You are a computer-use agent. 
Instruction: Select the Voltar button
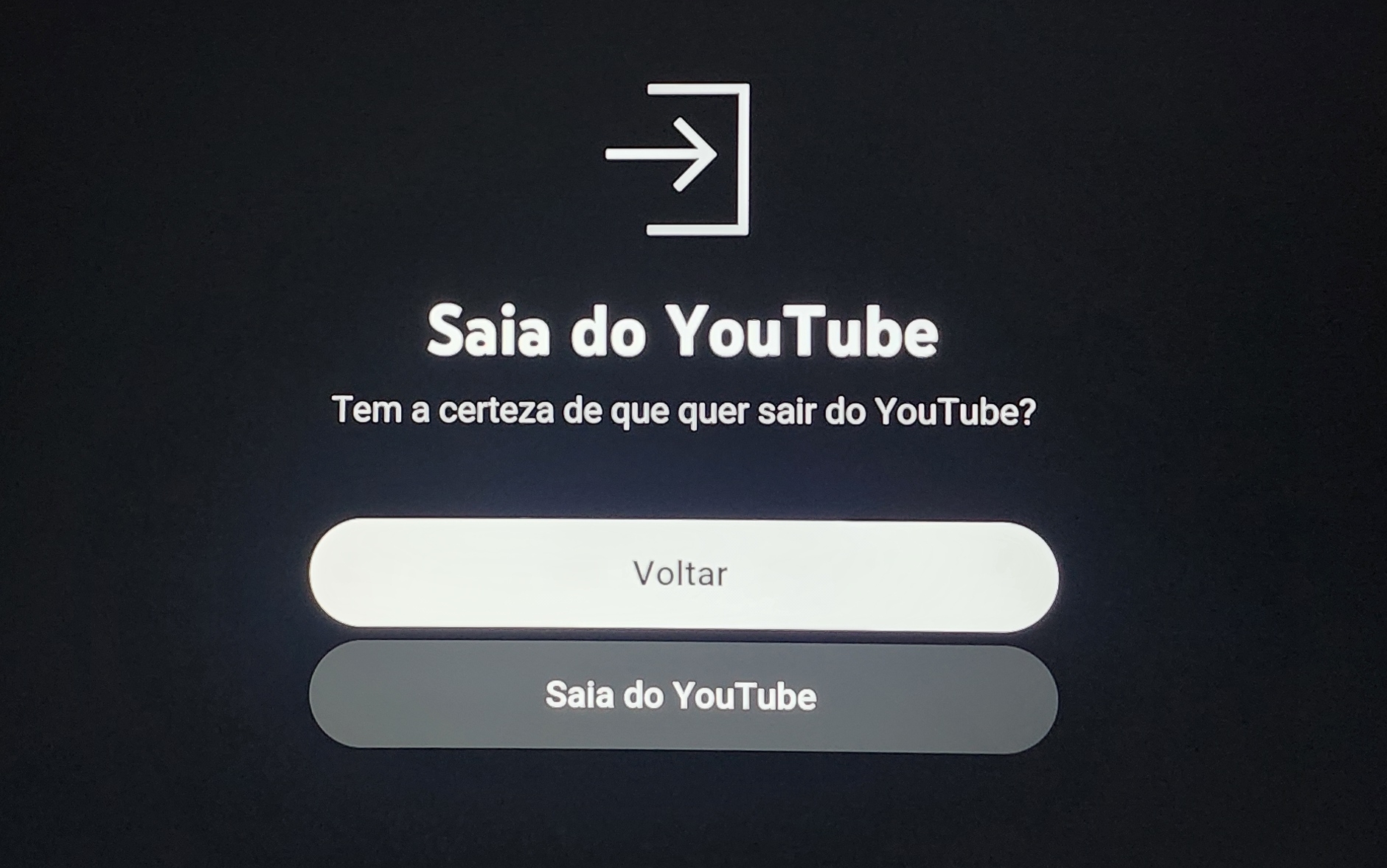click(683, 574)
